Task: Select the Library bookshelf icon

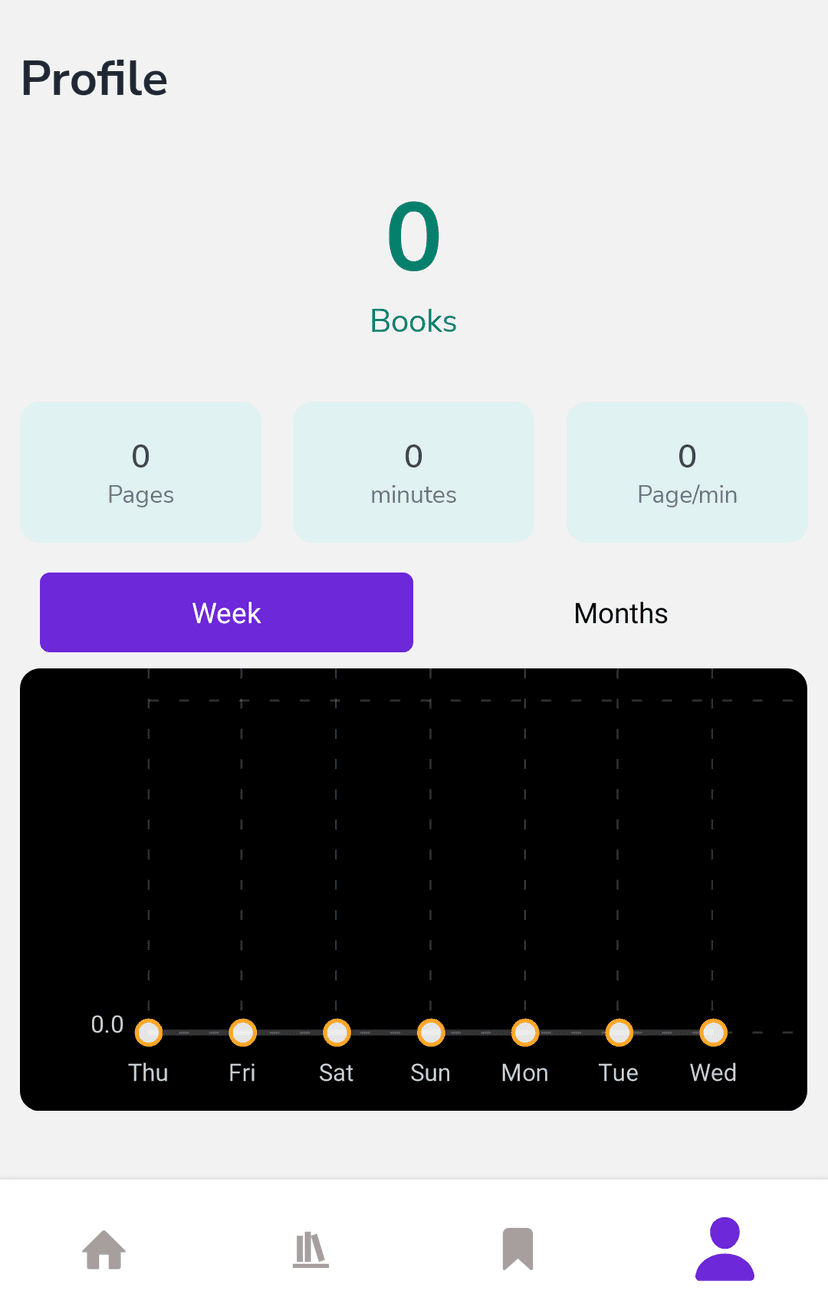Action: click(310, 1249)
